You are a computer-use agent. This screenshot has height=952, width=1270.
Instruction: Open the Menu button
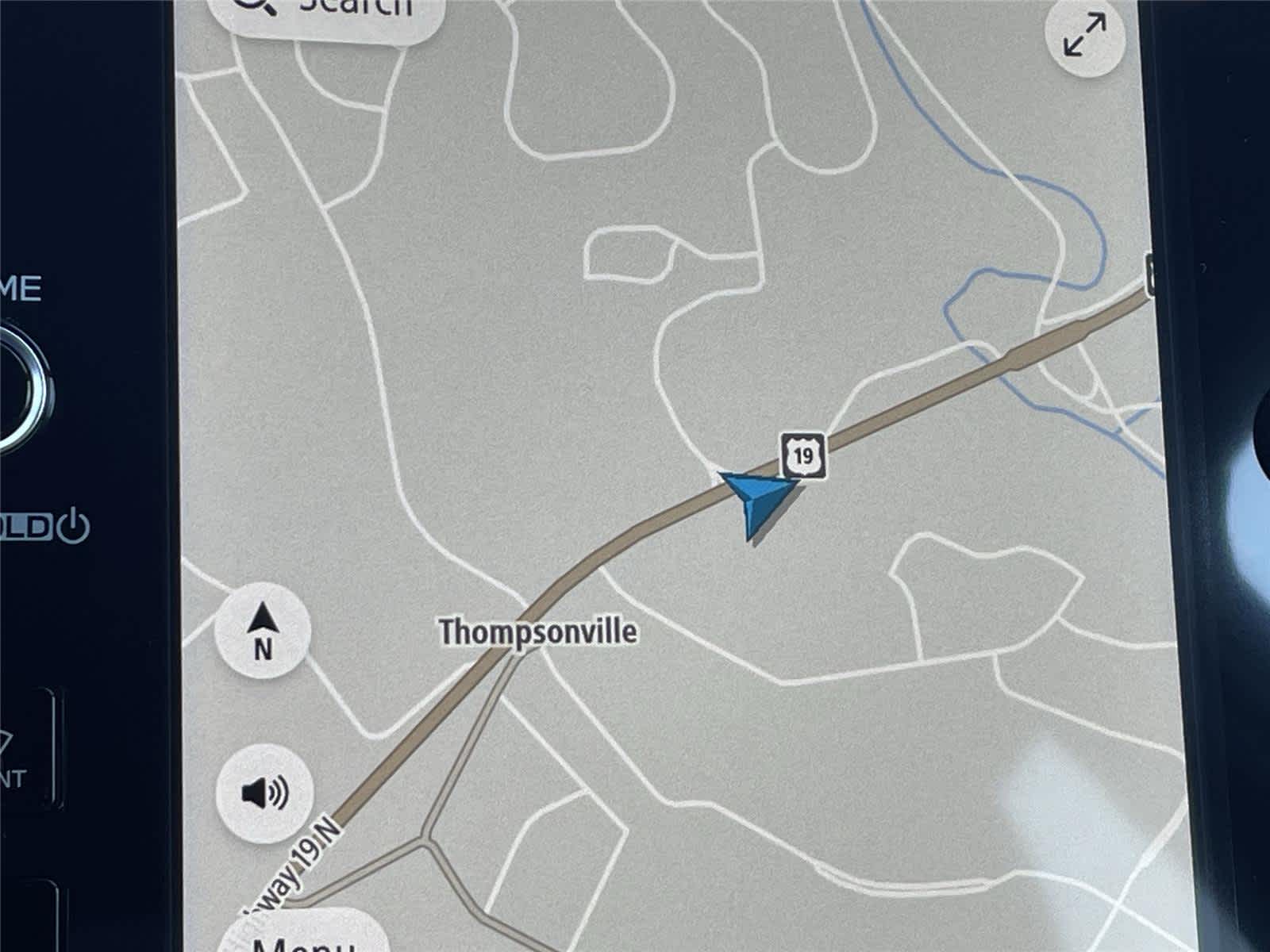pyautogui.click(x=306, y=936)
